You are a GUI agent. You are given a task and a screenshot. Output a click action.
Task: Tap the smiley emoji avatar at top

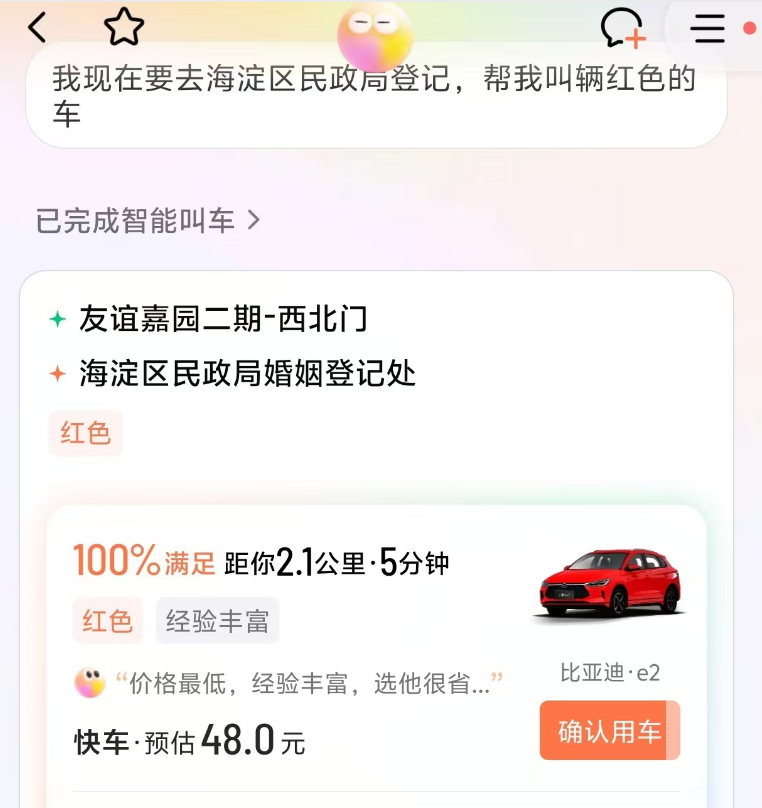point(376,35)
